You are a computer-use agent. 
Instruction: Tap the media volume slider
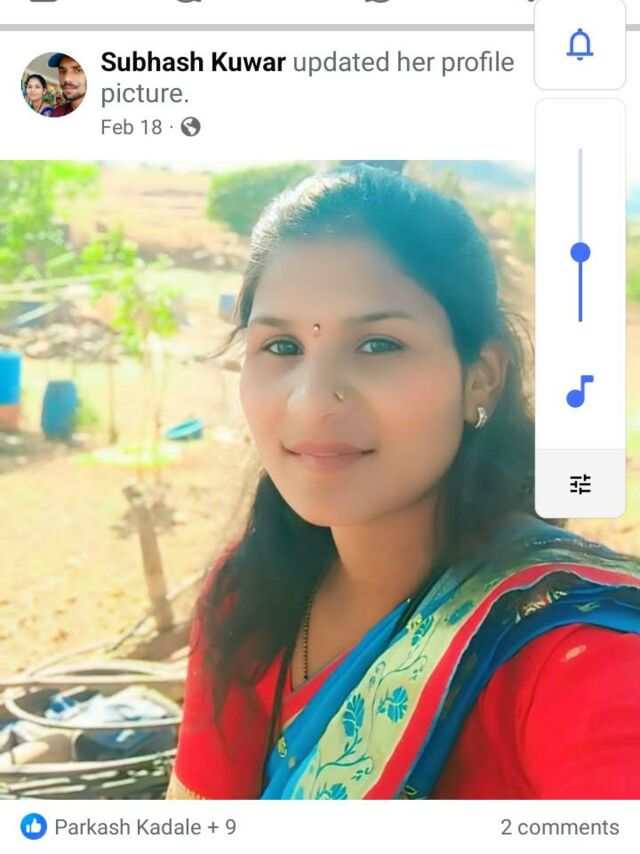pyautogui.click(x=580, y=252)
